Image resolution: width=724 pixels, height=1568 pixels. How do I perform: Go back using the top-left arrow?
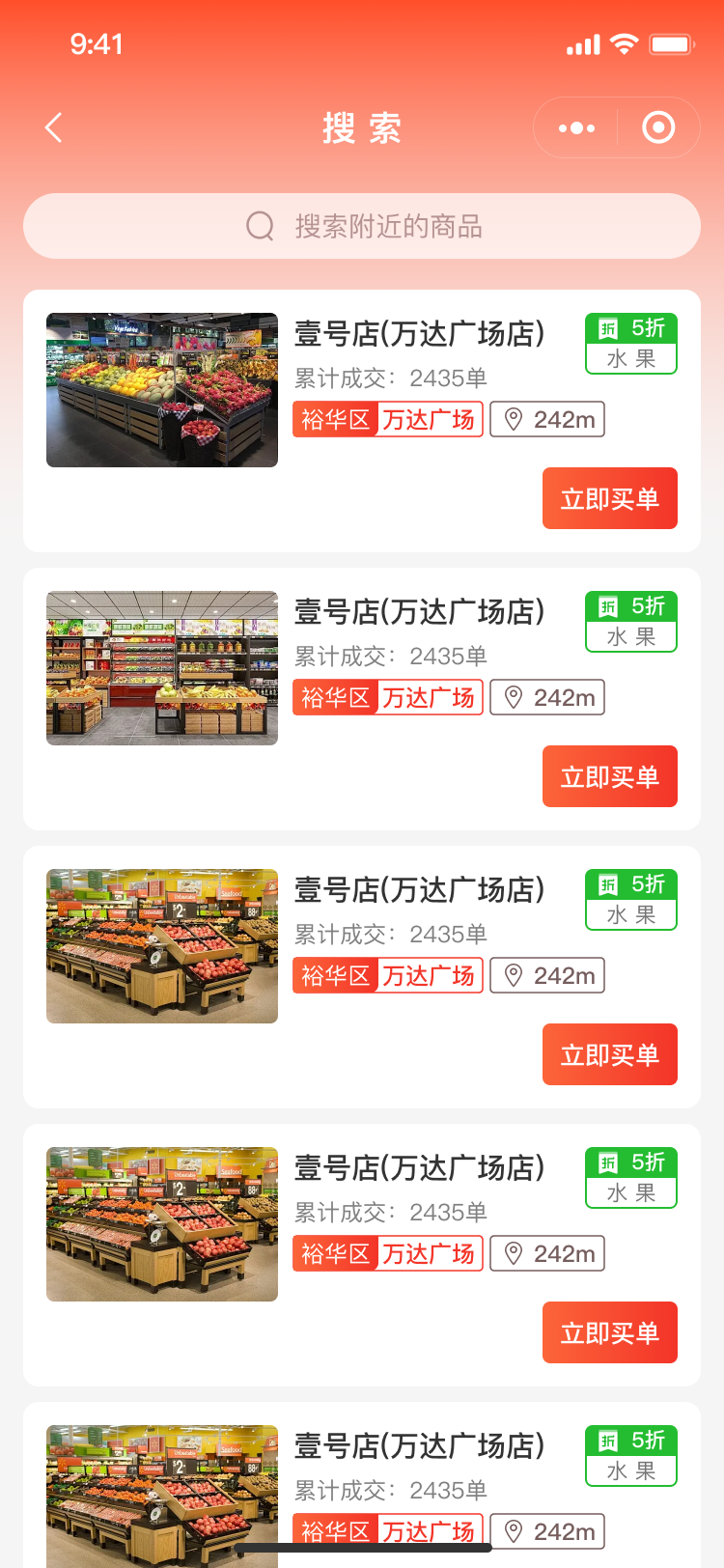[54, 127]
